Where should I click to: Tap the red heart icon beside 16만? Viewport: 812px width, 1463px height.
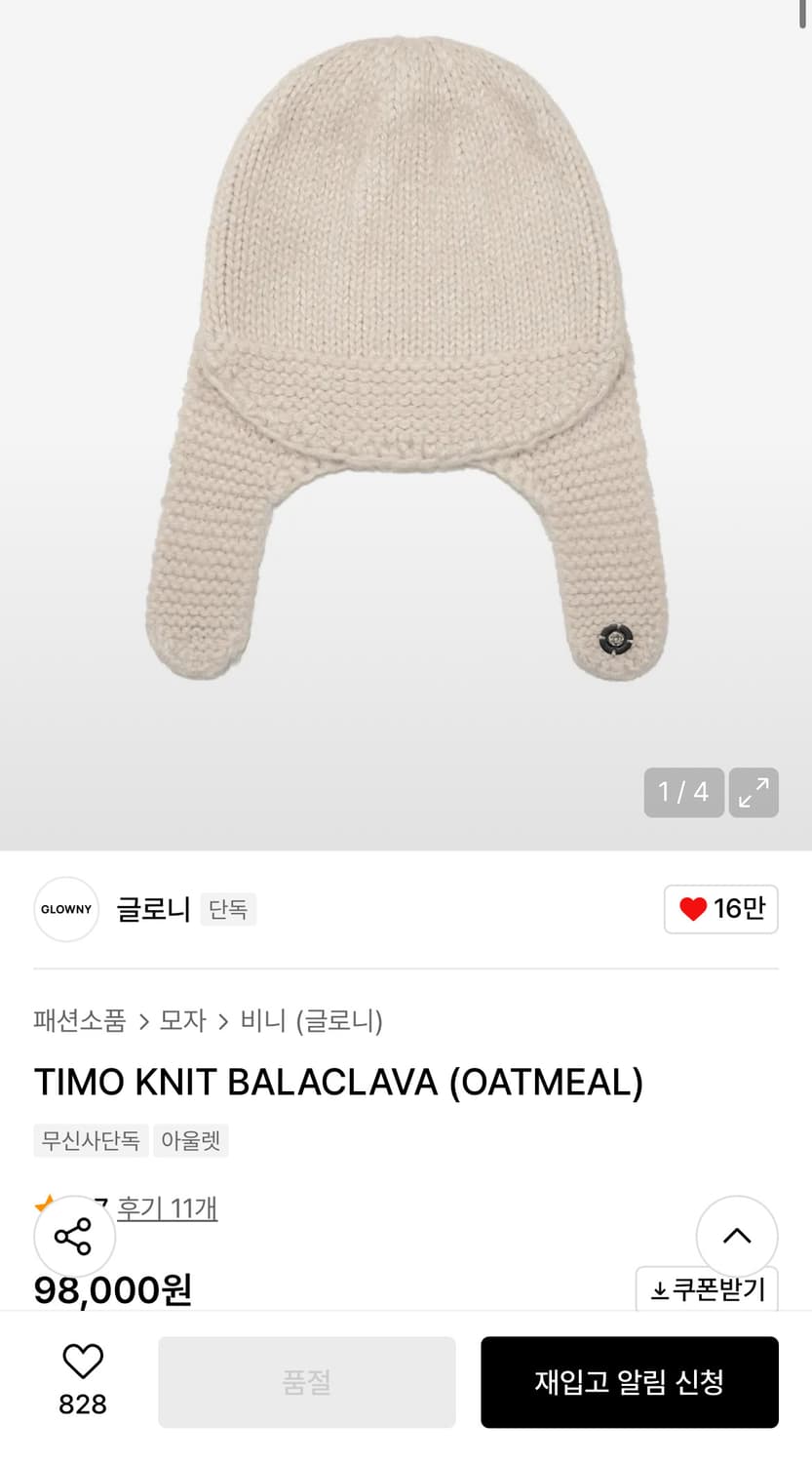click(693, 908)
